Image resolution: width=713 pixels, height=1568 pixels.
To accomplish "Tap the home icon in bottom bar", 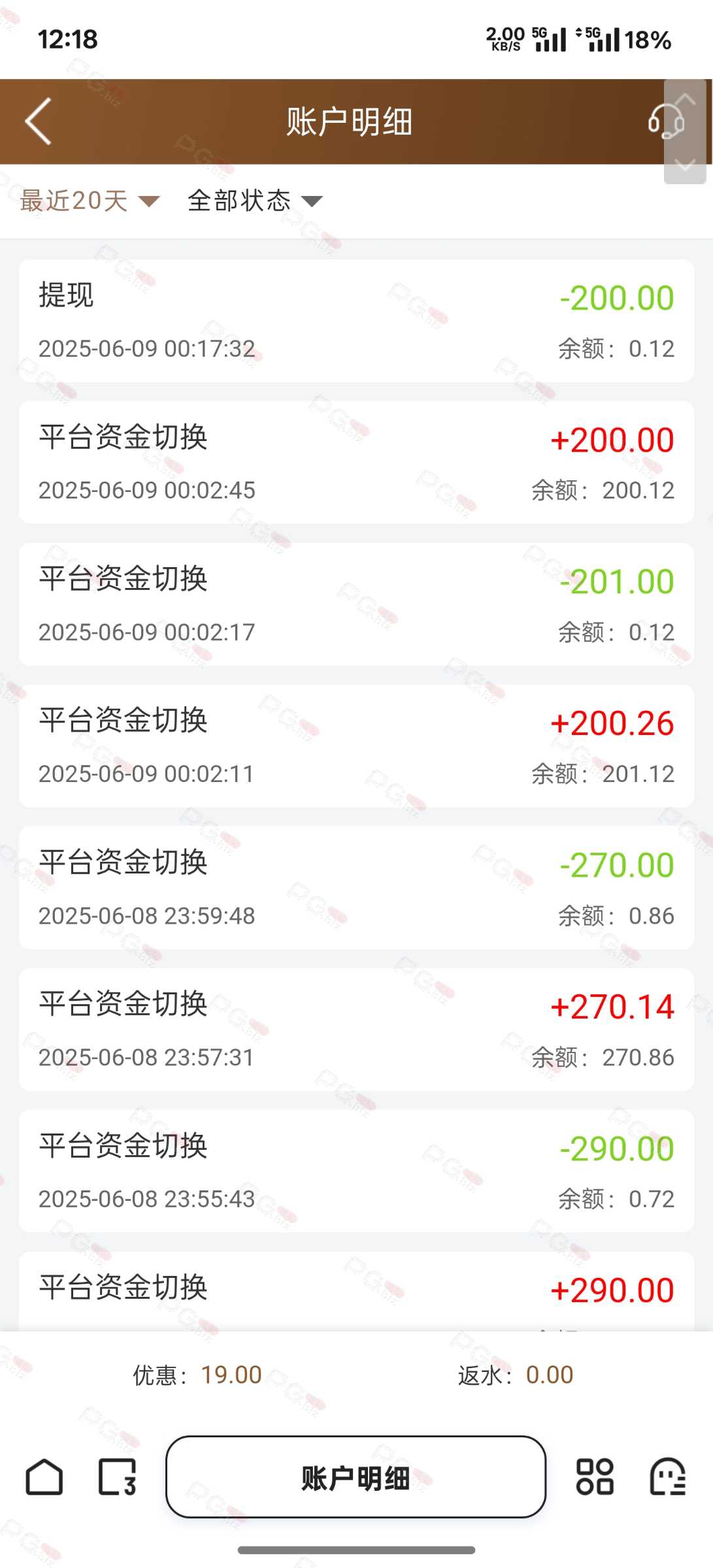I will pyautogui.click(x=44, y=1477).
